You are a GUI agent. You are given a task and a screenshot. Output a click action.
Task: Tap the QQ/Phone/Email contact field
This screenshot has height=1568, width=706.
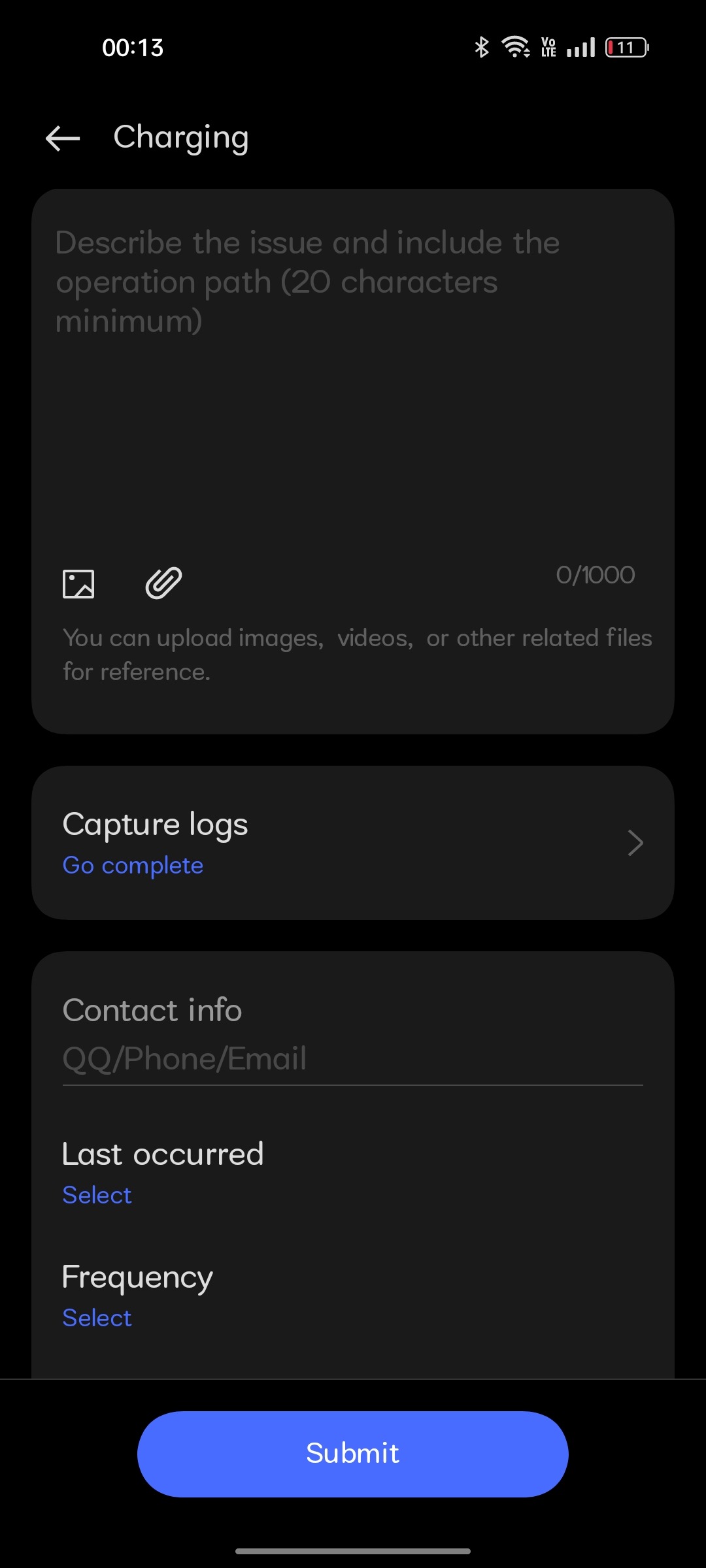pyautogui.click(x=352, y=1058)
